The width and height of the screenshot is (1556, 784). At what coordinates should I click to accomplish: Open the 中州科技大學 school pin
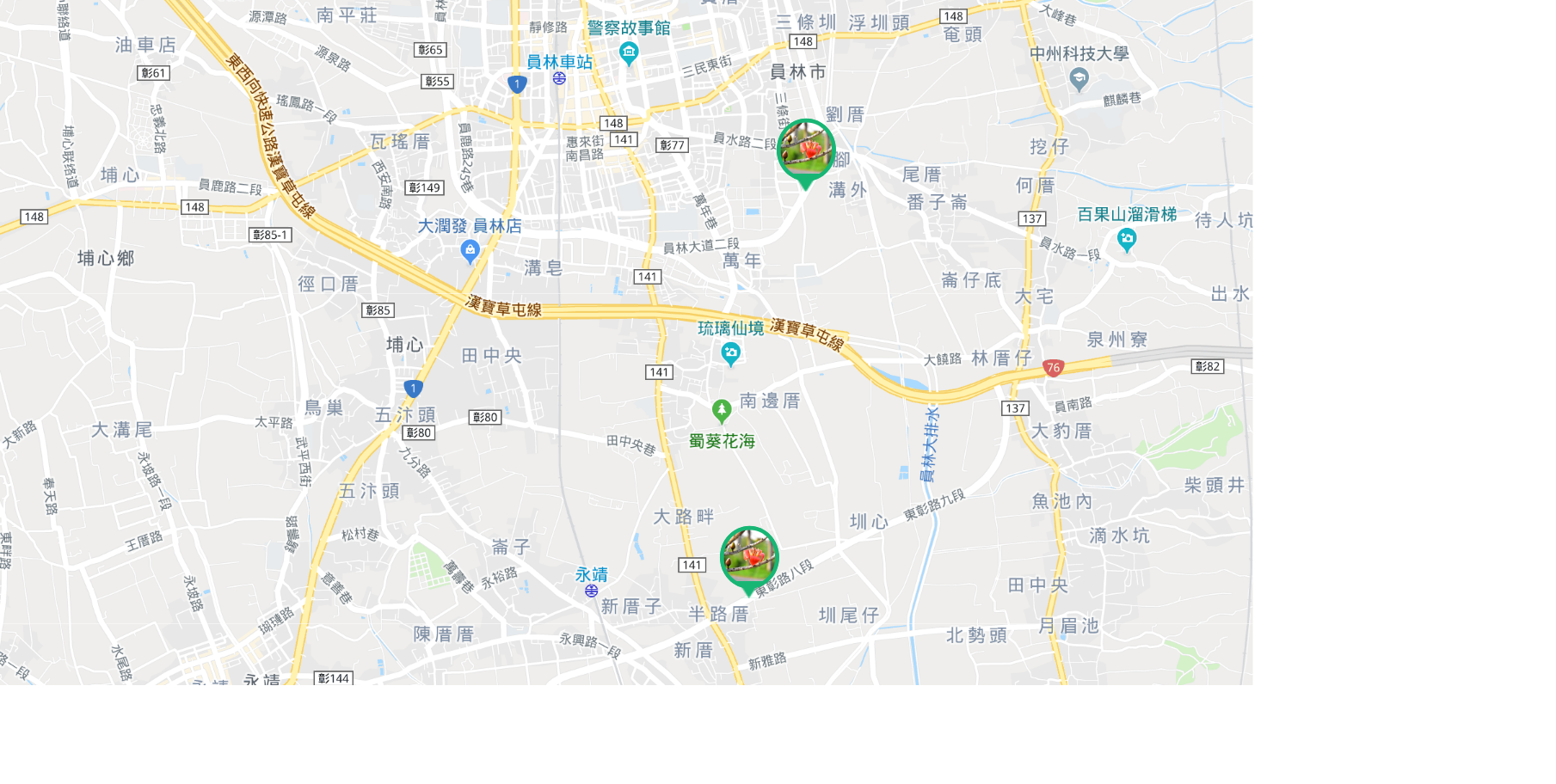1079,79
